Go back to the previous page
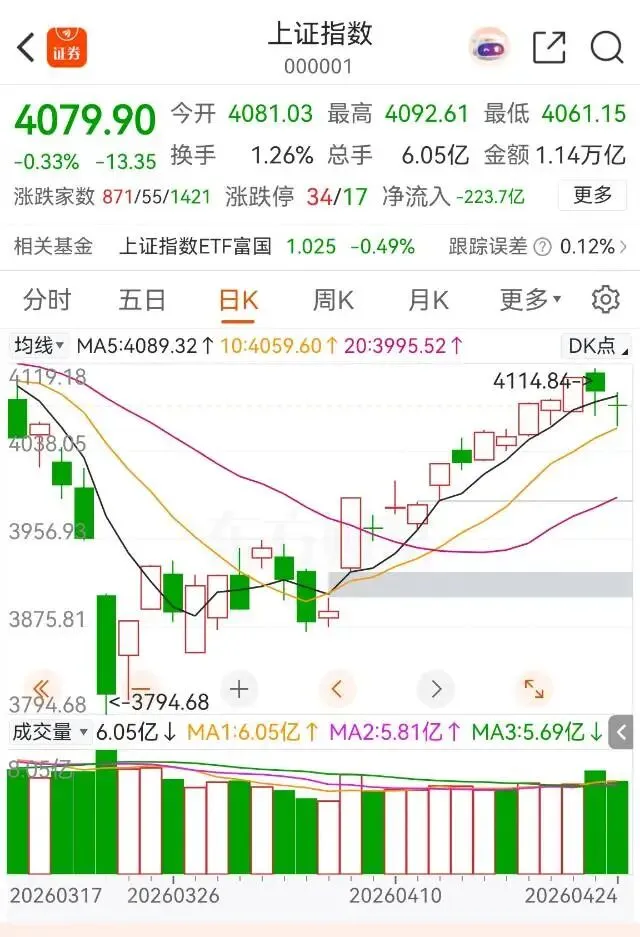This screenshot has width=640, height=937. click(26, 47)
